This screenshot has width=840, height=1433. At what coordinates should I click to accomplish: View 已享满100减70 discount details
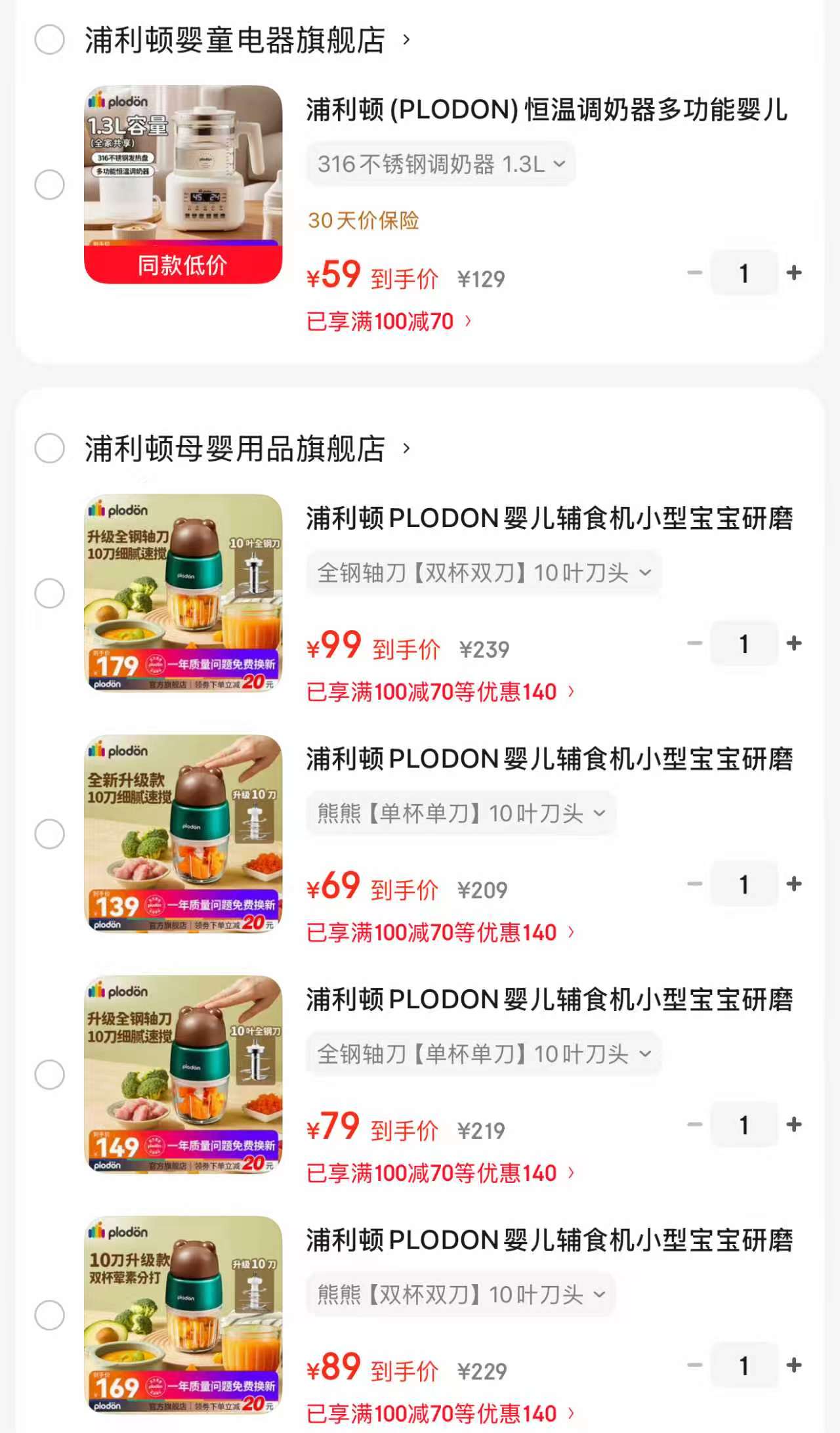388,322
